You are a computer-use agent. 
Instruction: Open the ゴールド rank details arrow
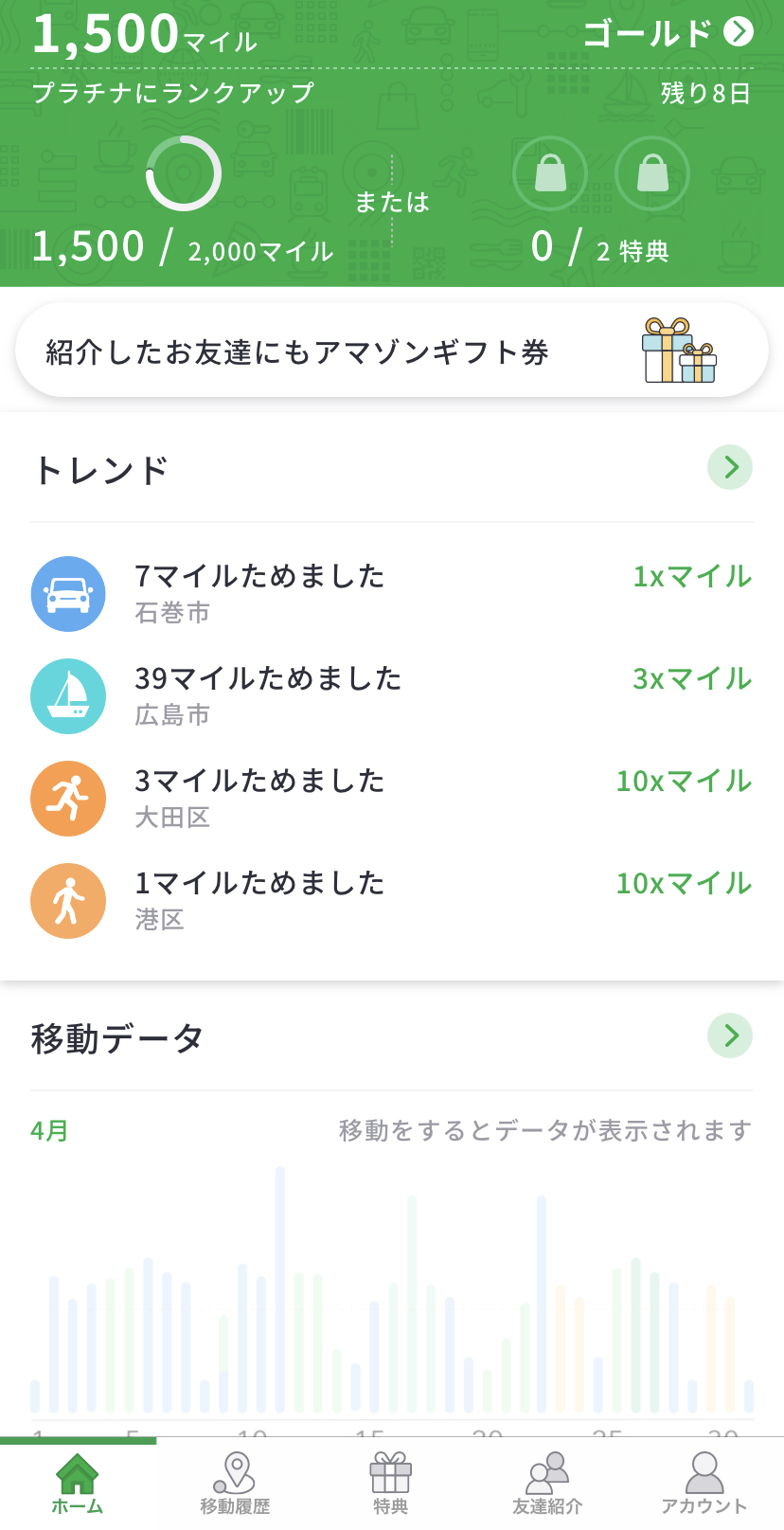tap(739, 32)
